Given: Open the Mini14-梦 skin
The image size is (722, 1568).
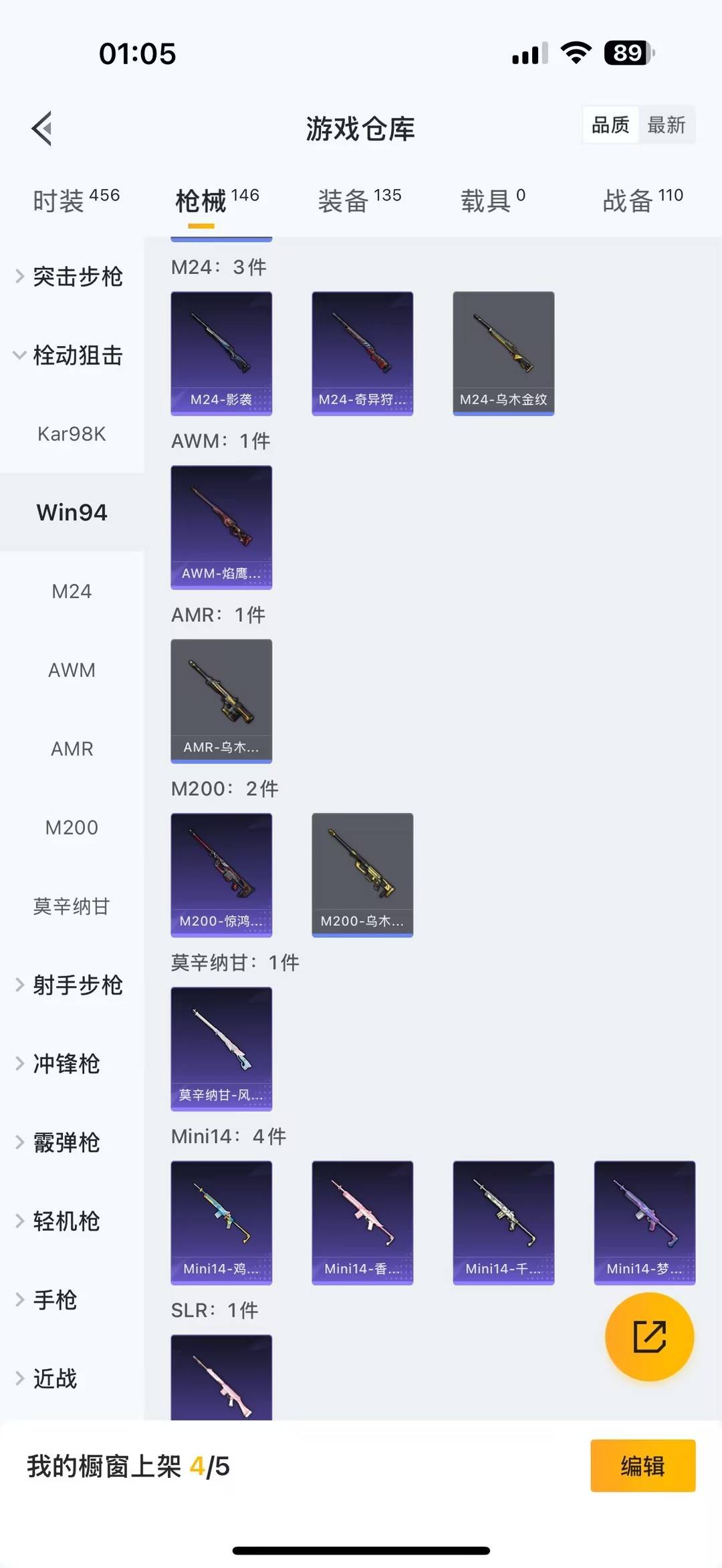Looking at the screenshot, I should click(x=644, y=1222).
